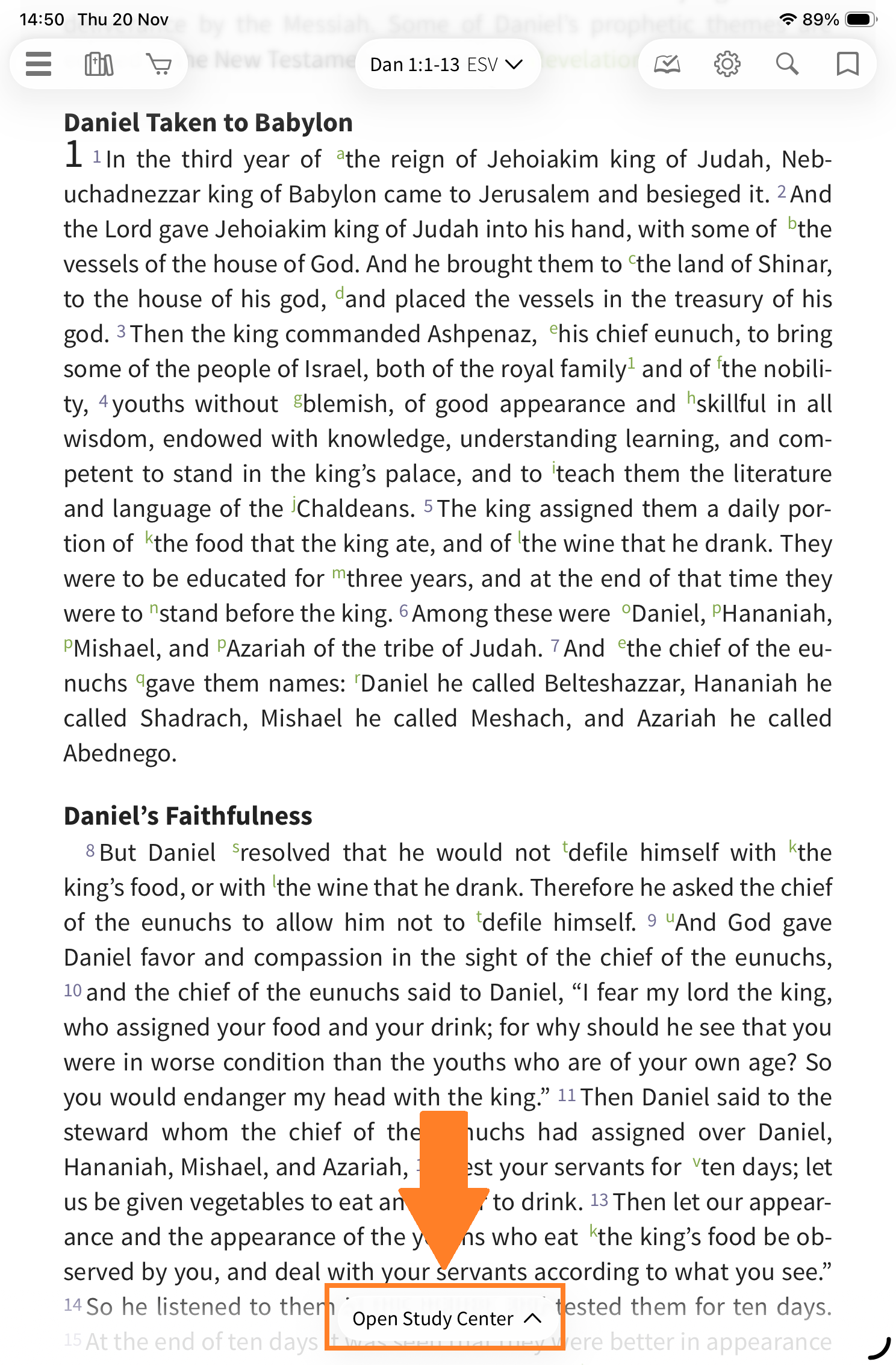
Task: Open cross-reference s before resolved
Action: coord(236,848)
